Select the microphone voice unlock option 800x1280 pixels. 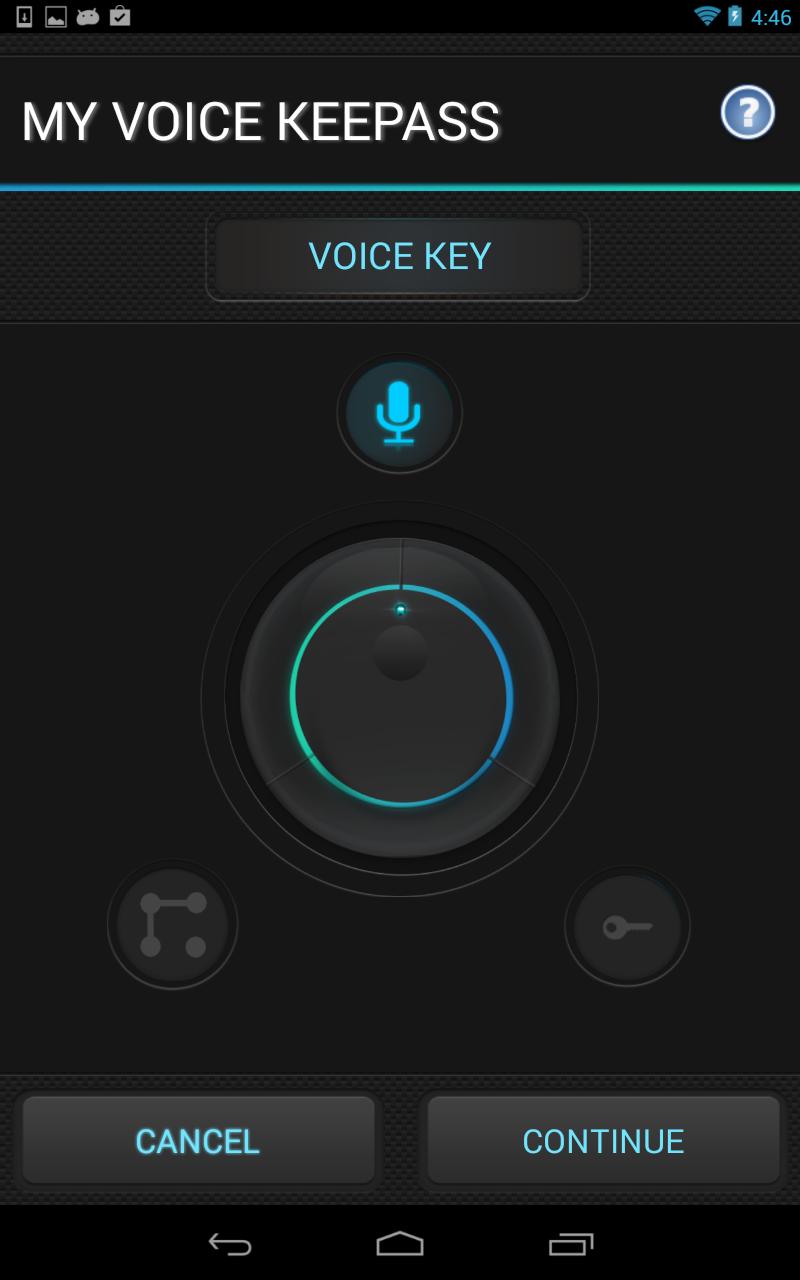click(399, 413)
